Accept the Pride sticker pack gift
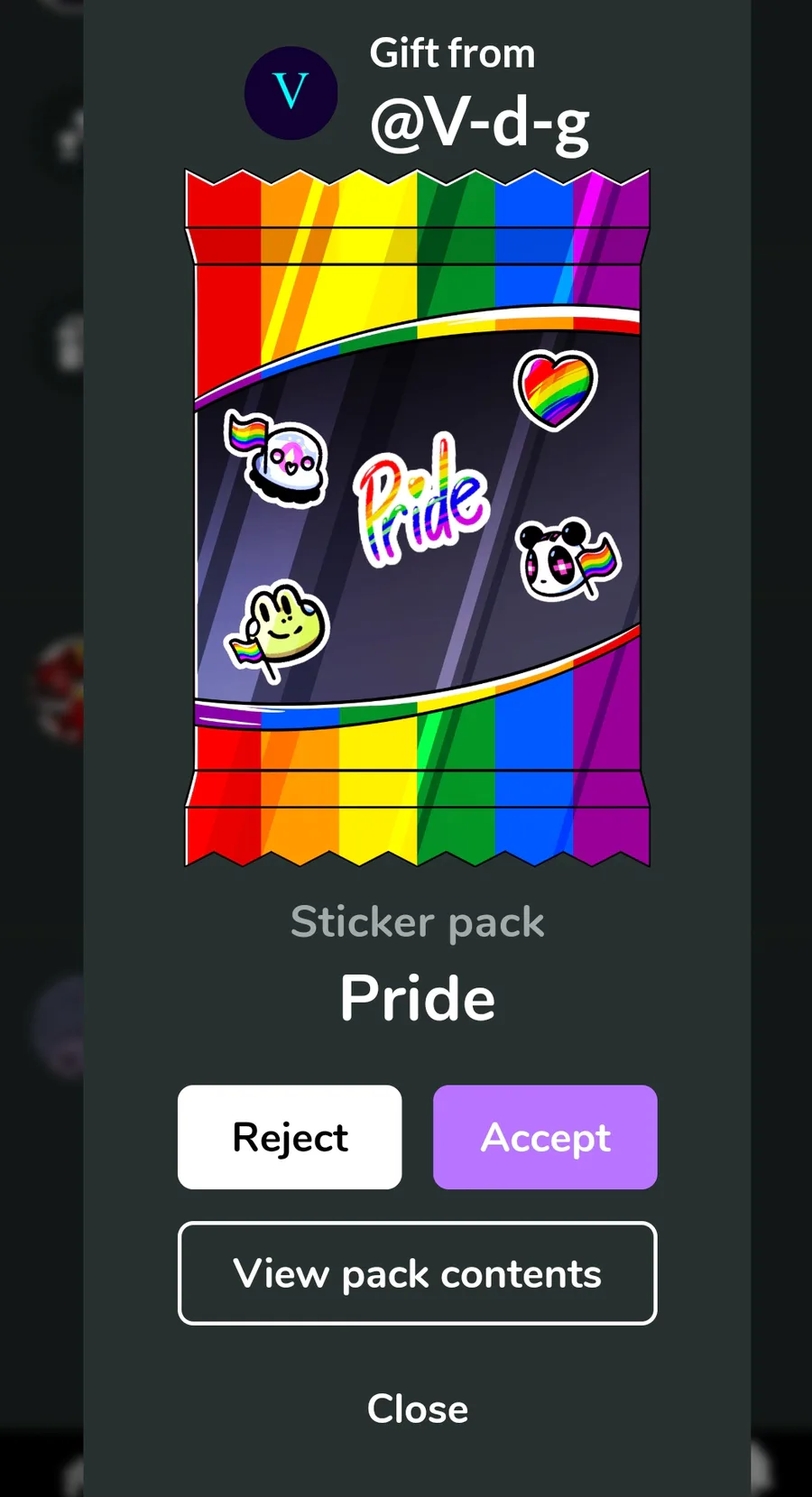 tap(545, 1137)
